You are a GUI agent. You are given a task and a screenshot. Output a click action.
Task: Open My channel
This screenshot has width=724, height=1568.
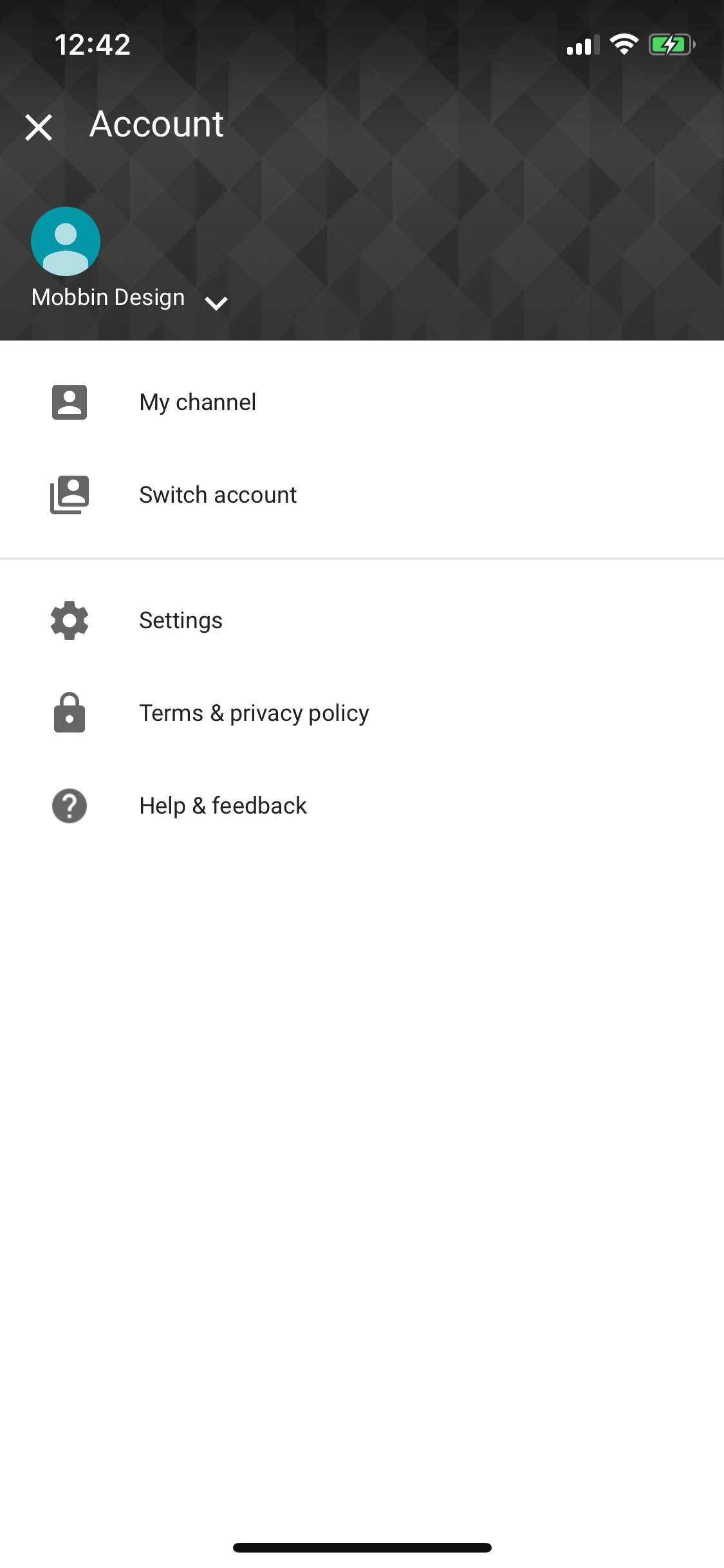click(362, 402)
